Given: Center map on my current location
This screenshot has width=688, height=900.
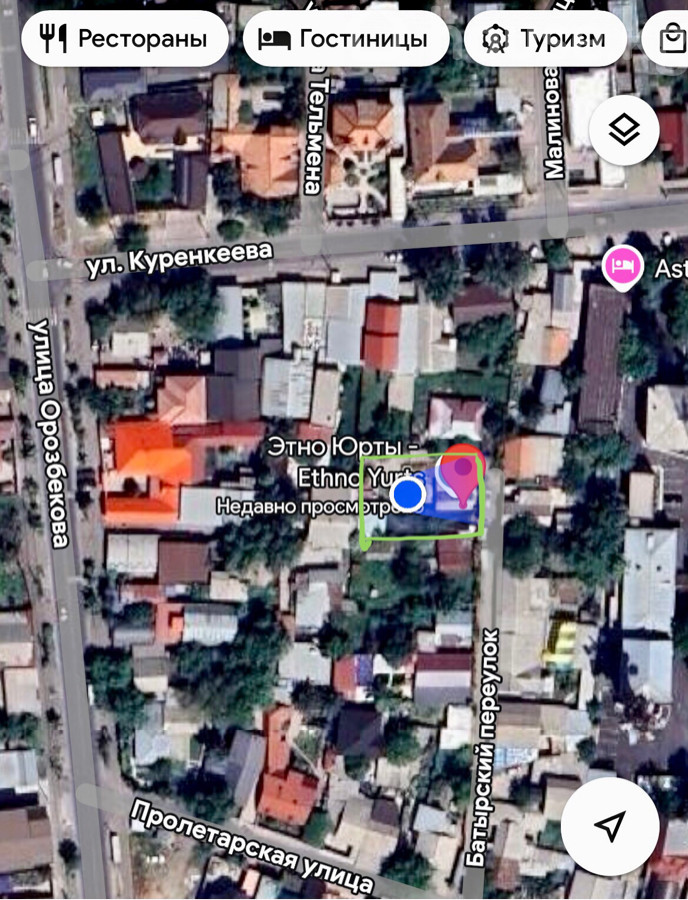Looking at the screenshot, I should pyautogui.click(x=609, y=826).
